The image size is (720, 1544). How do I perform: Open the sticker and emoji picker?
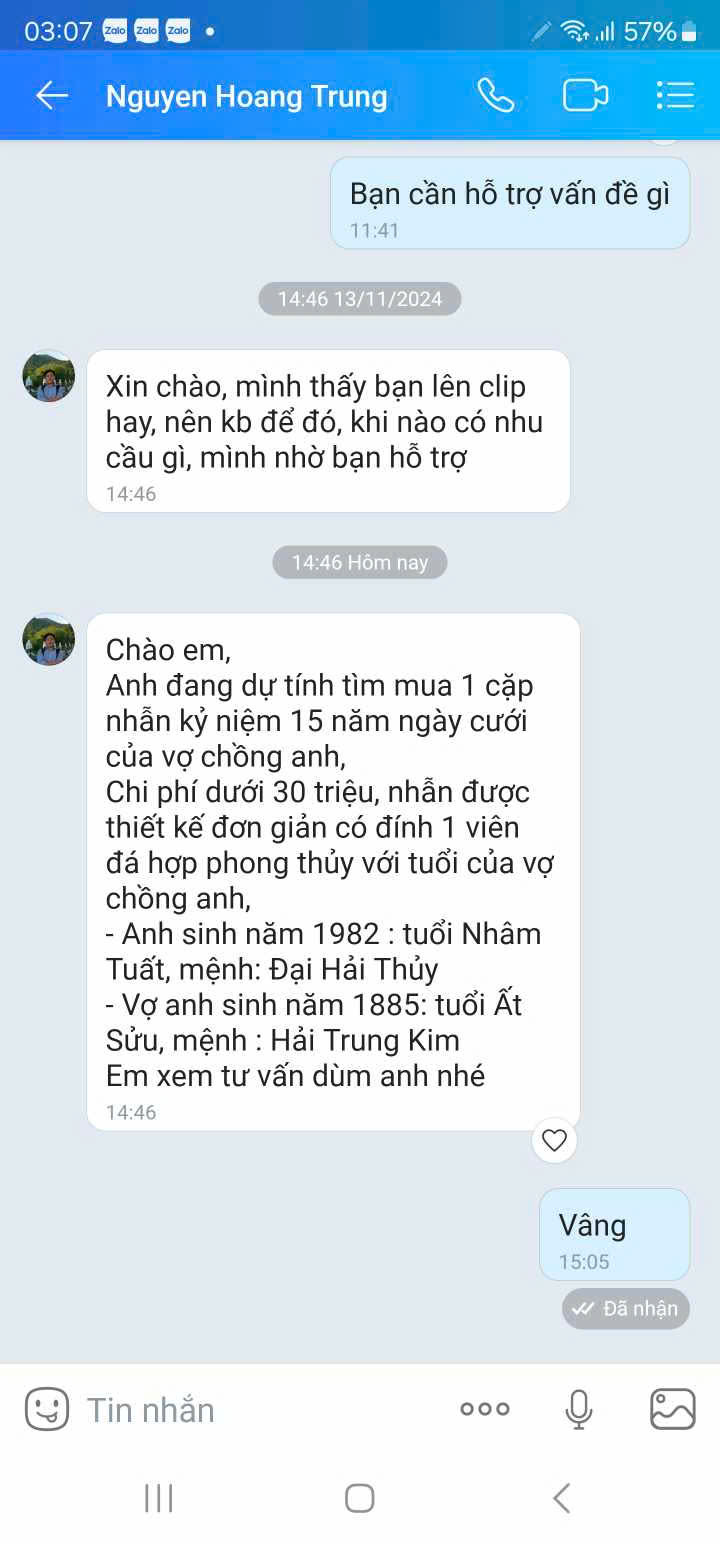(47, 1409)
